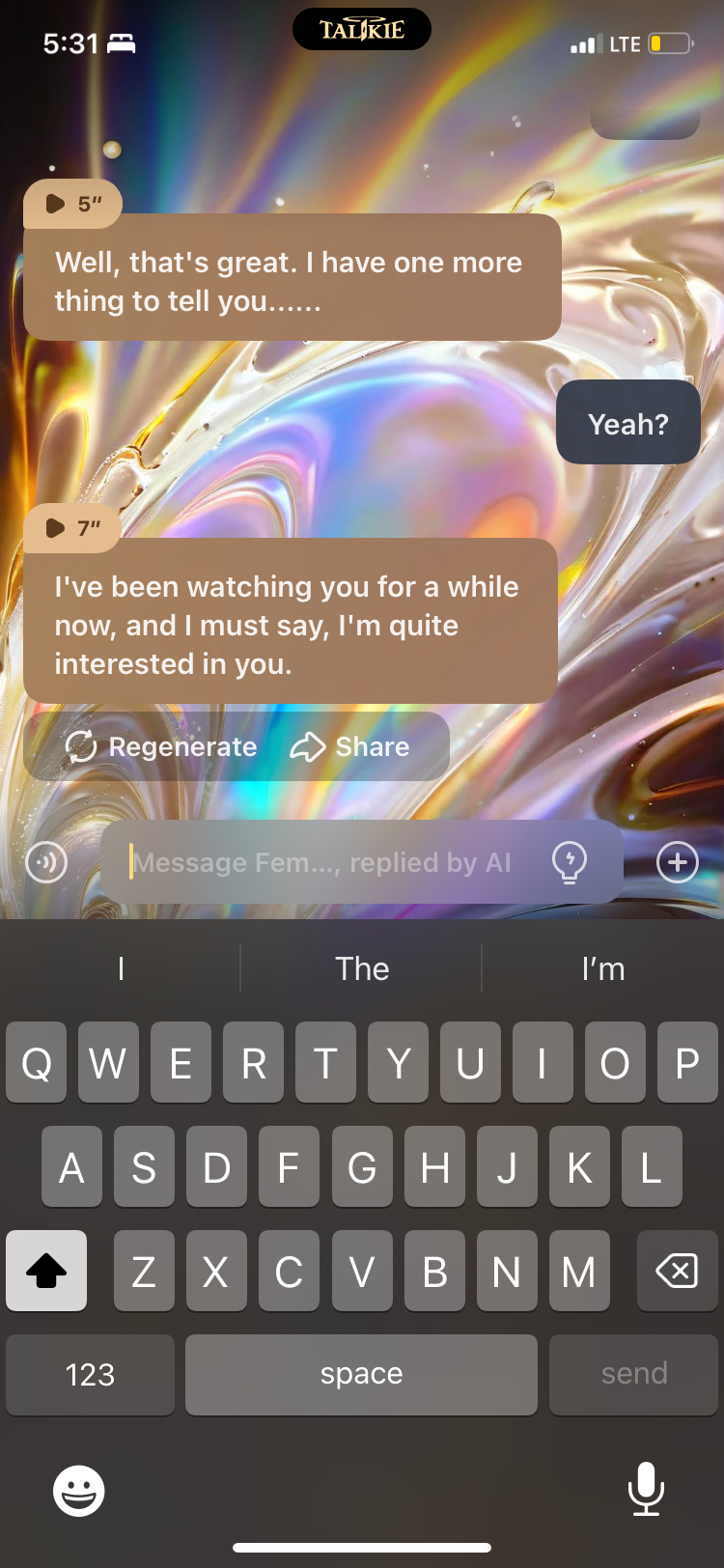Insert the suggested word "The"
Viewport: 724px width, 1568px height.
362,968
